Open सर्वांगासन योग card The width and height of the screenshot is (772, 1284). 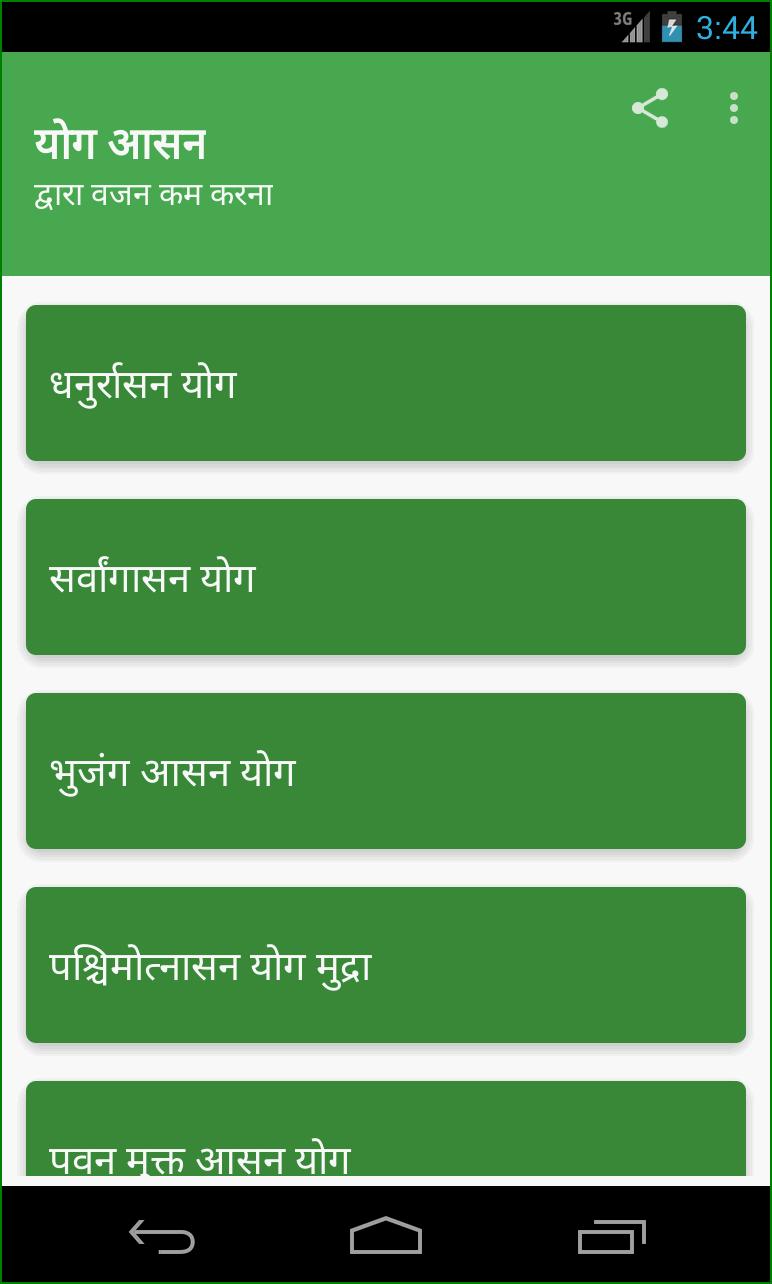pyautogui.click(x=386, y=577)
